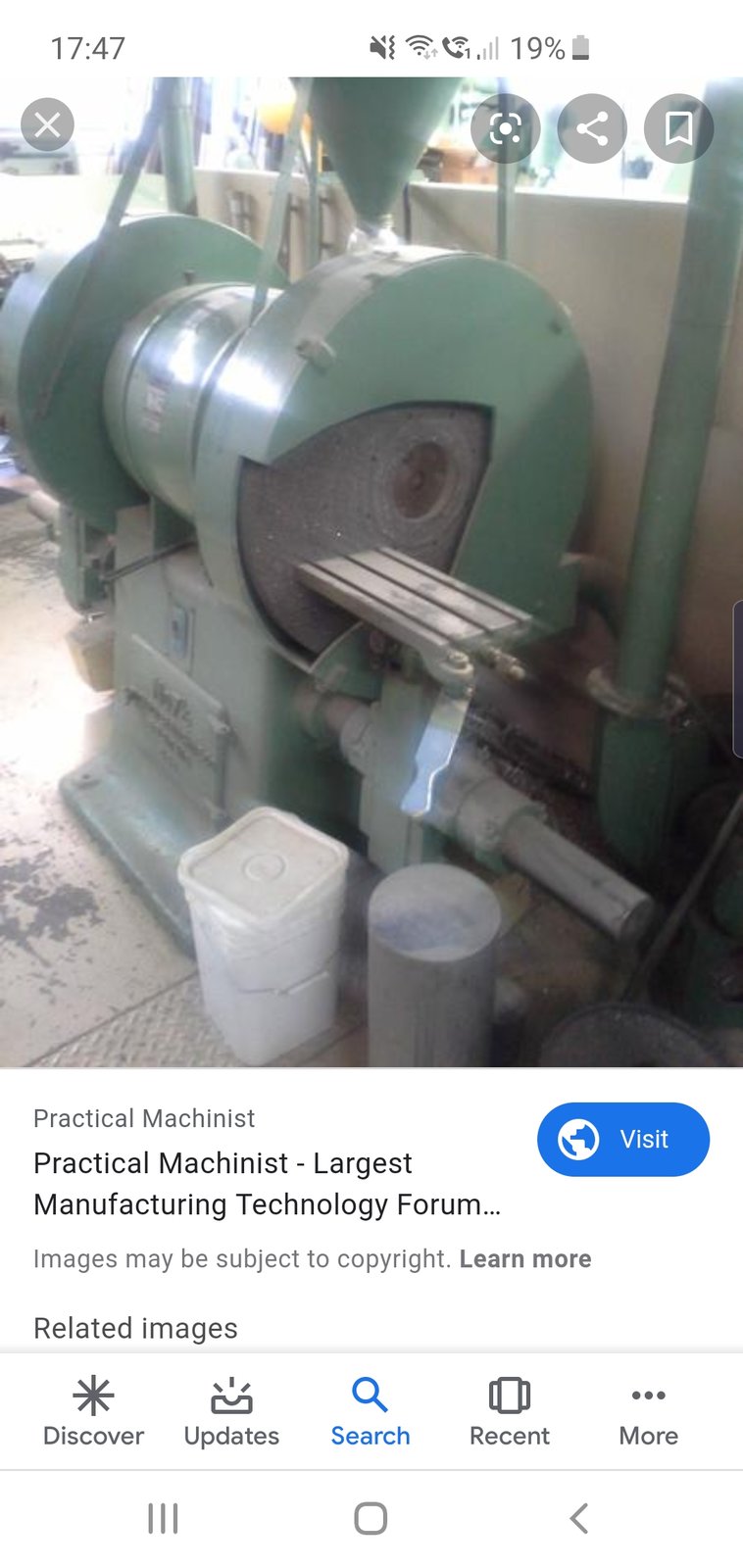The height and width of the screenshot is (1568, 743).
Task: Go to the home screen
Action: coord(371,1518)
